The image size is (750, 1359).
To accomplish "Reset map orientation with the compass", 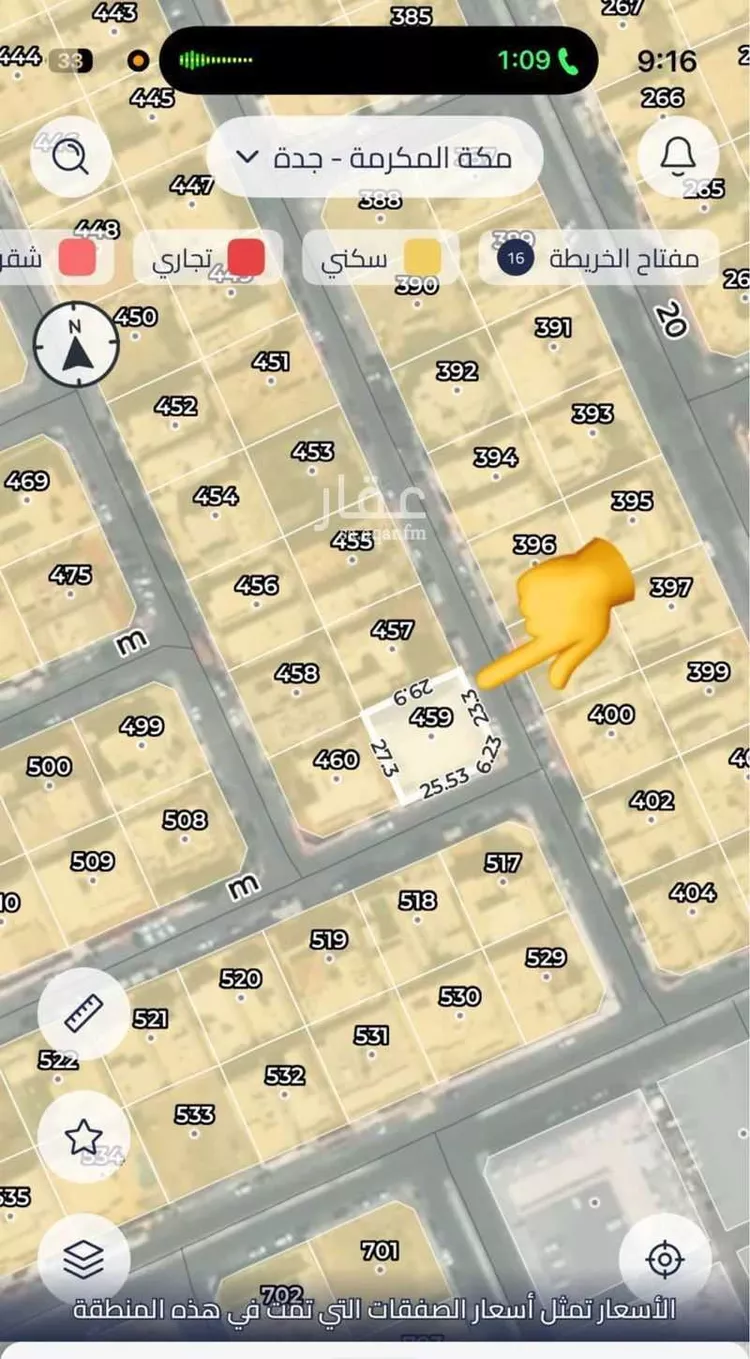I will 76,344.
